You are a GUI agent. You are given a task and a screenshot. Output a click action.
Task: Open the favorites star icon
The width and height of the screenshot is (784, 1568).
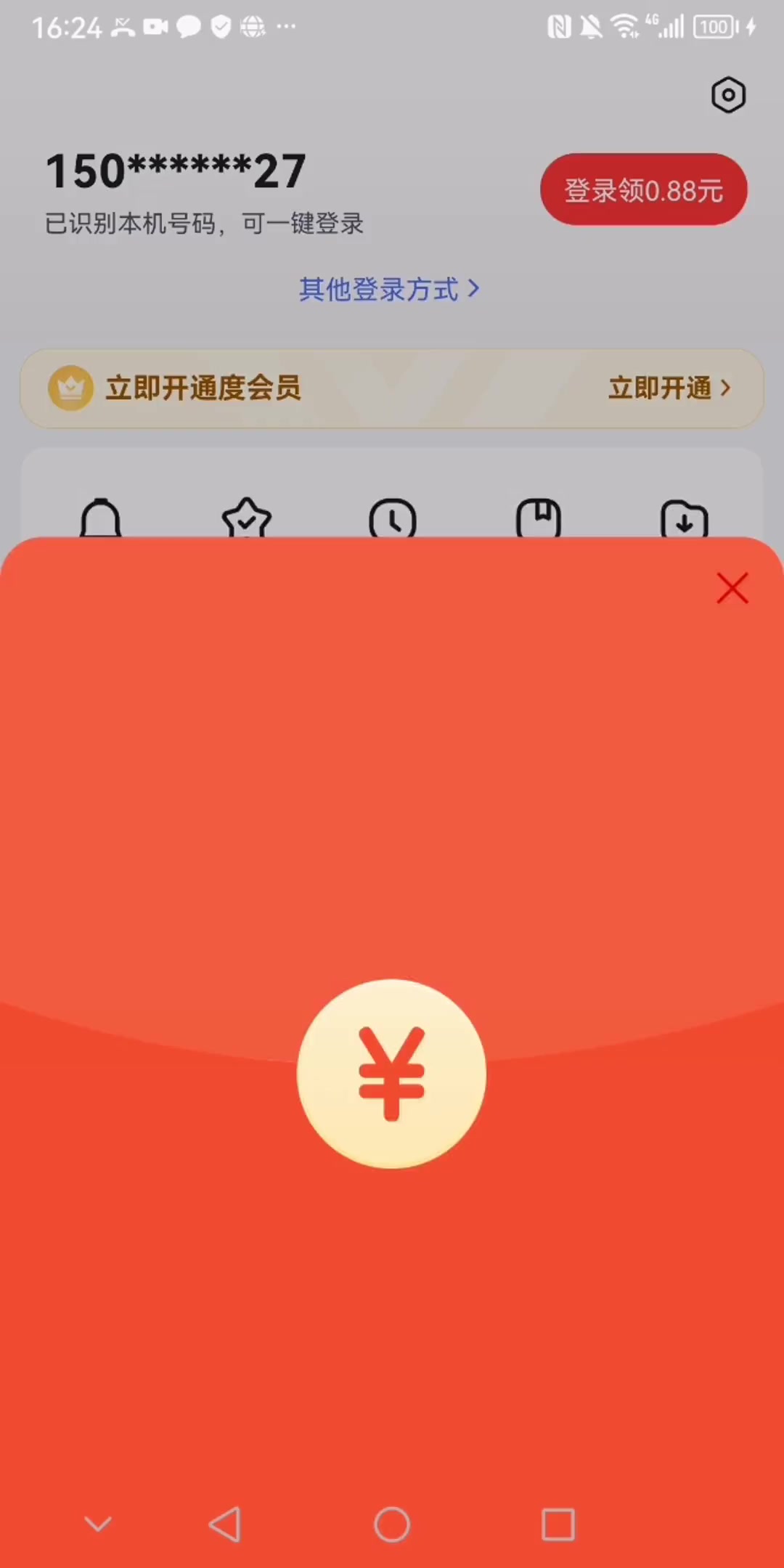tap(247, 518)
